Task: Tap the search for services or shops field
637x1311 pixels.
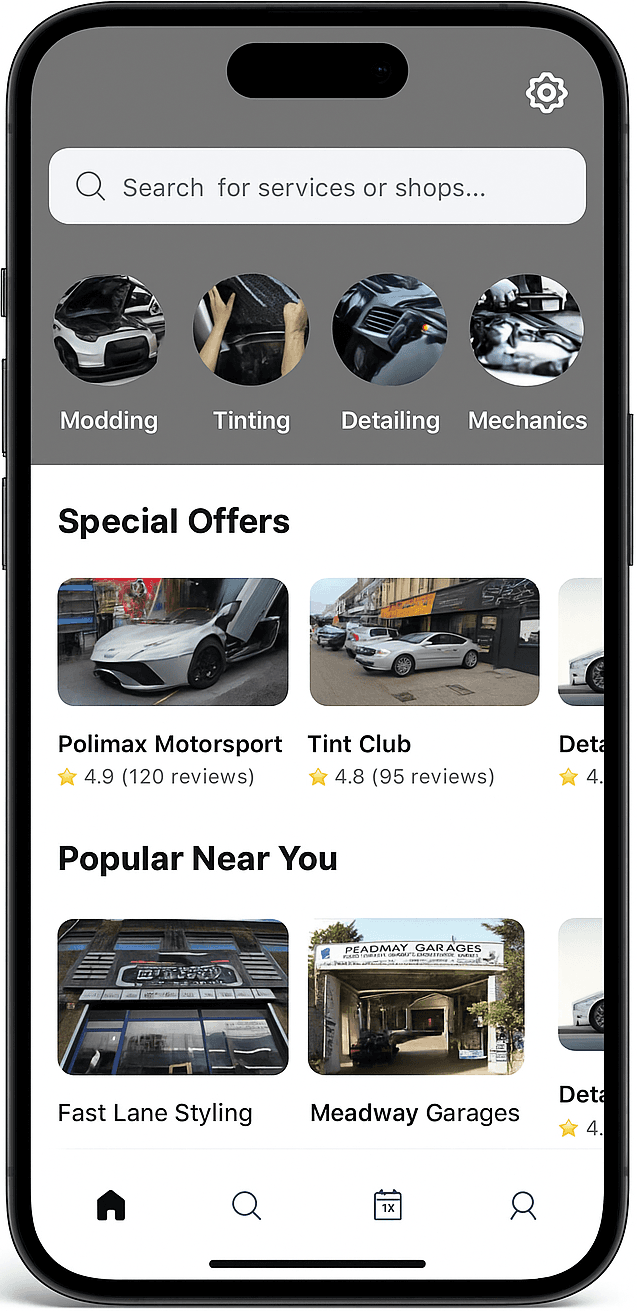Action: 317,187
